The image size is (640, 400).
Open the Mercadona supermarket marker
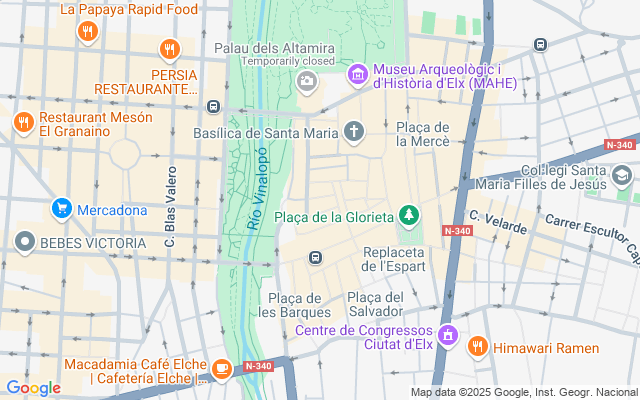[x=61, y=210]
